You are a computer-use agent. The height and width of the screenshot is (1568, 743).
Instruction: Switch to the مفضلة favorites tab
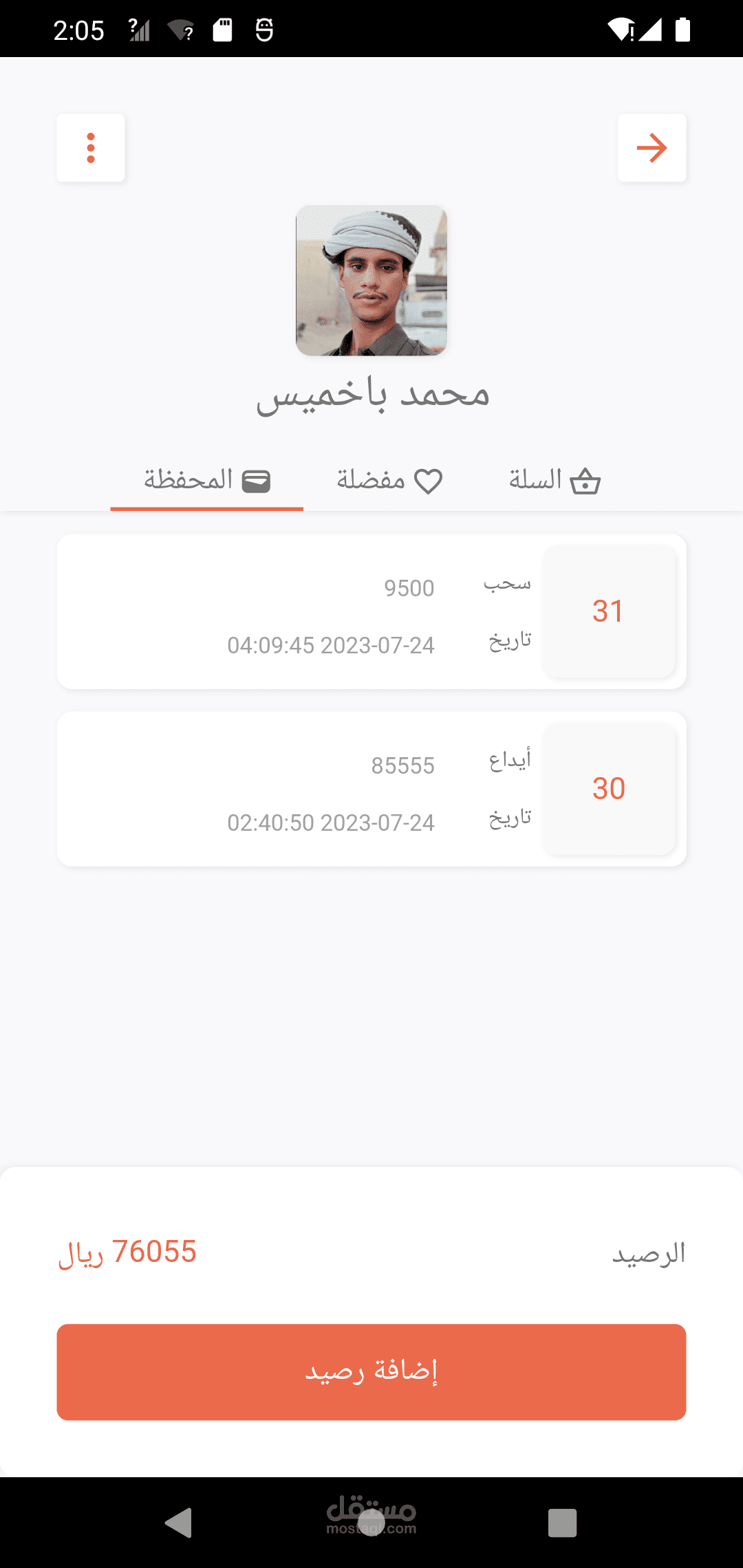389,480
